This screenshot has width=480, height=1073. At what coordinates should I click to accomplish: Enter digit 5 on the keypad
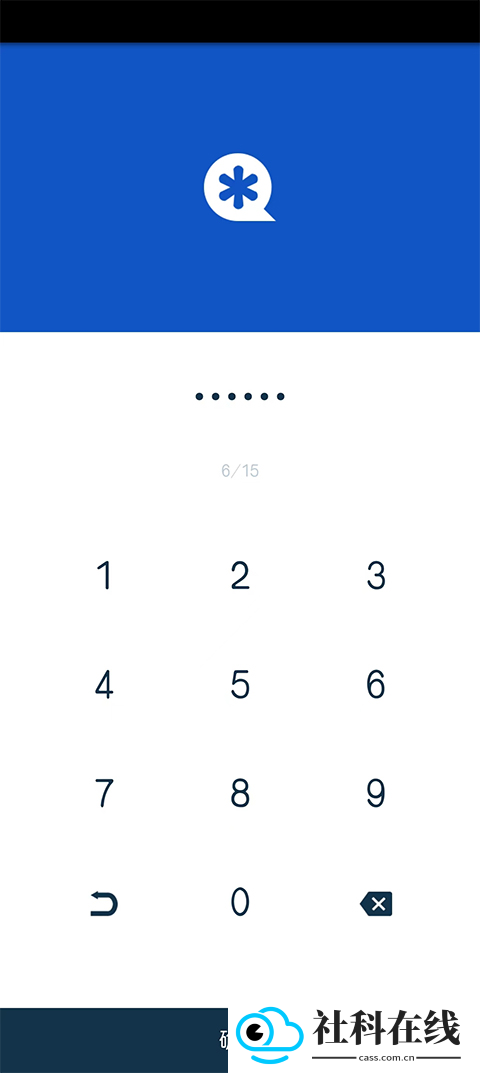240,684
